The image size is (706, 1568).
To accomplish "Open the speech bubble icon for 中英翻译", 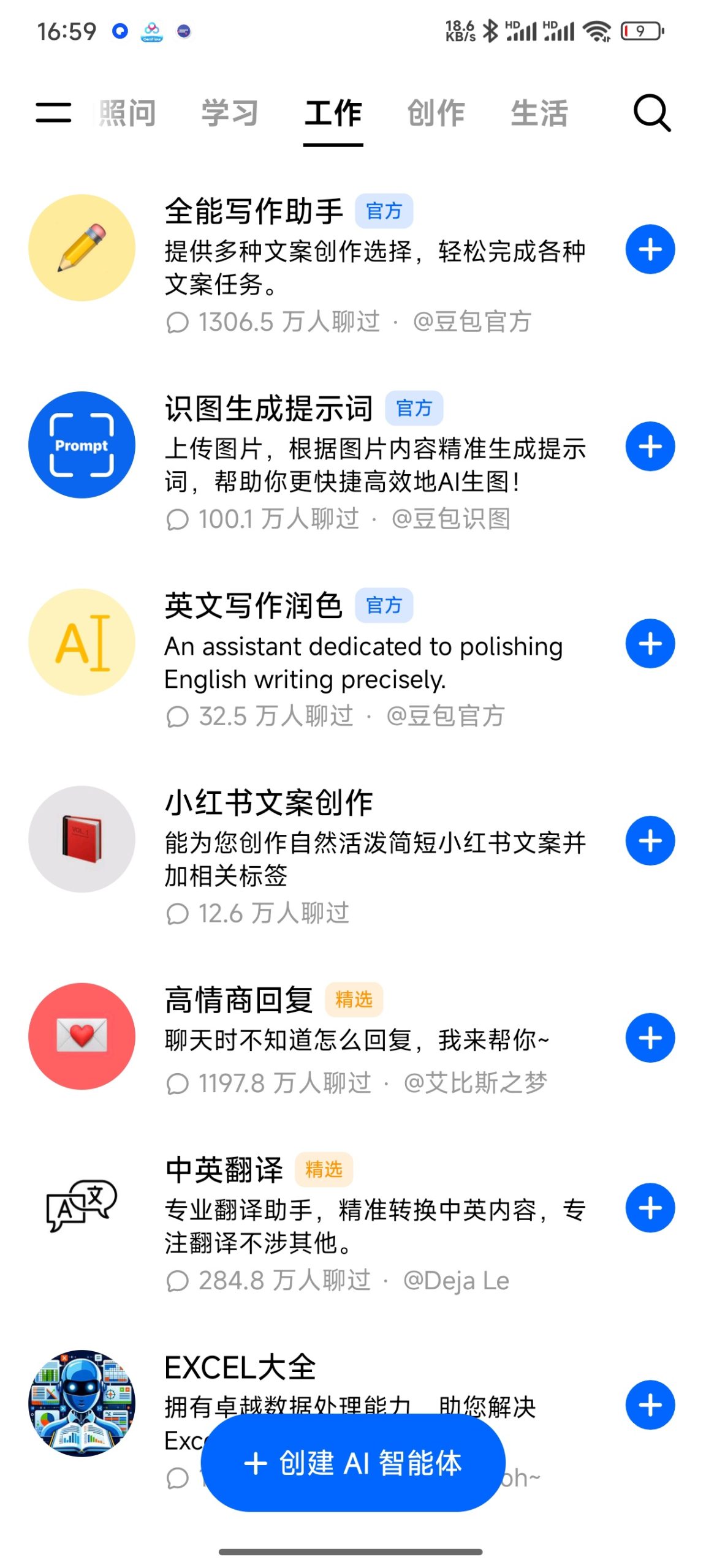I will point(80,1207).
